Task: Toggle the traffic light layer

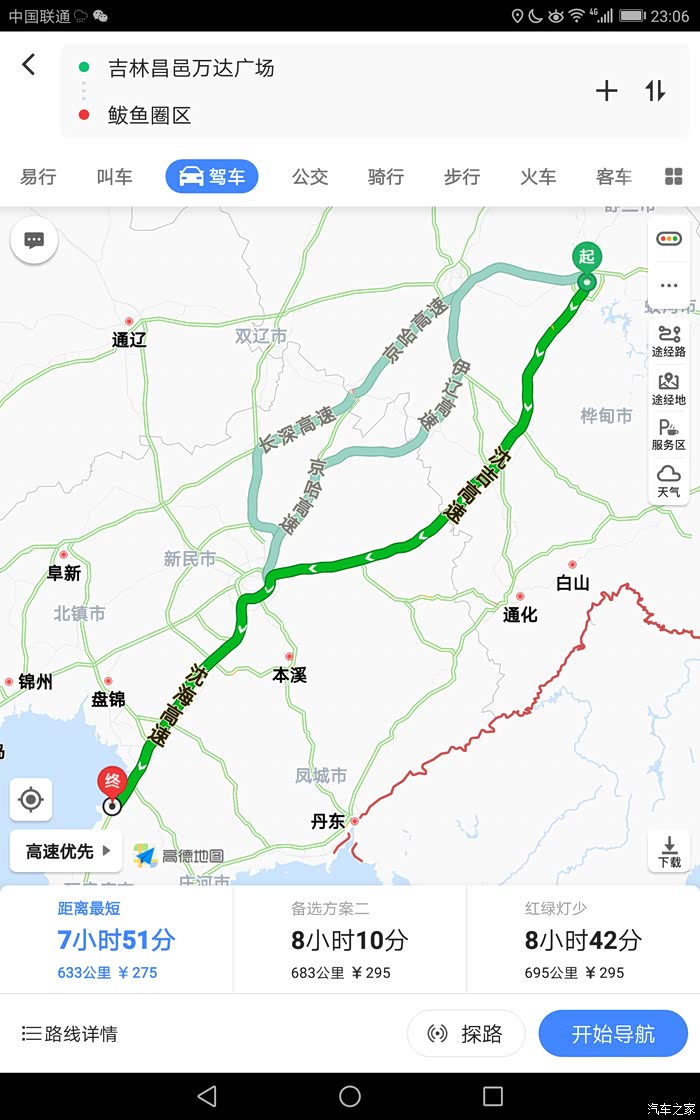Action: (x=669, y=239)
